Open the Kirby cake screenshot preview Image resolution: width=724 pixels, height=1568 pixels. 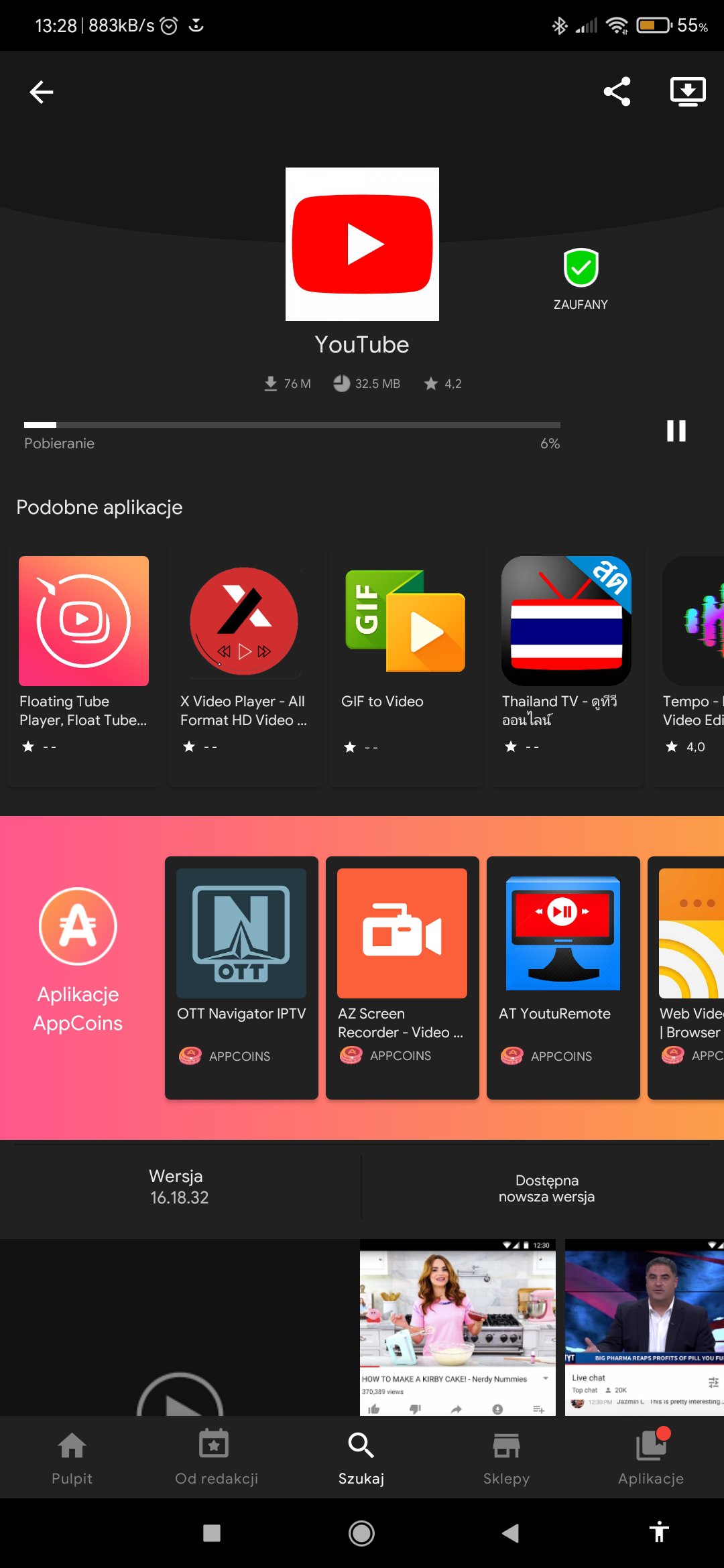click(x=458, y=1327)
